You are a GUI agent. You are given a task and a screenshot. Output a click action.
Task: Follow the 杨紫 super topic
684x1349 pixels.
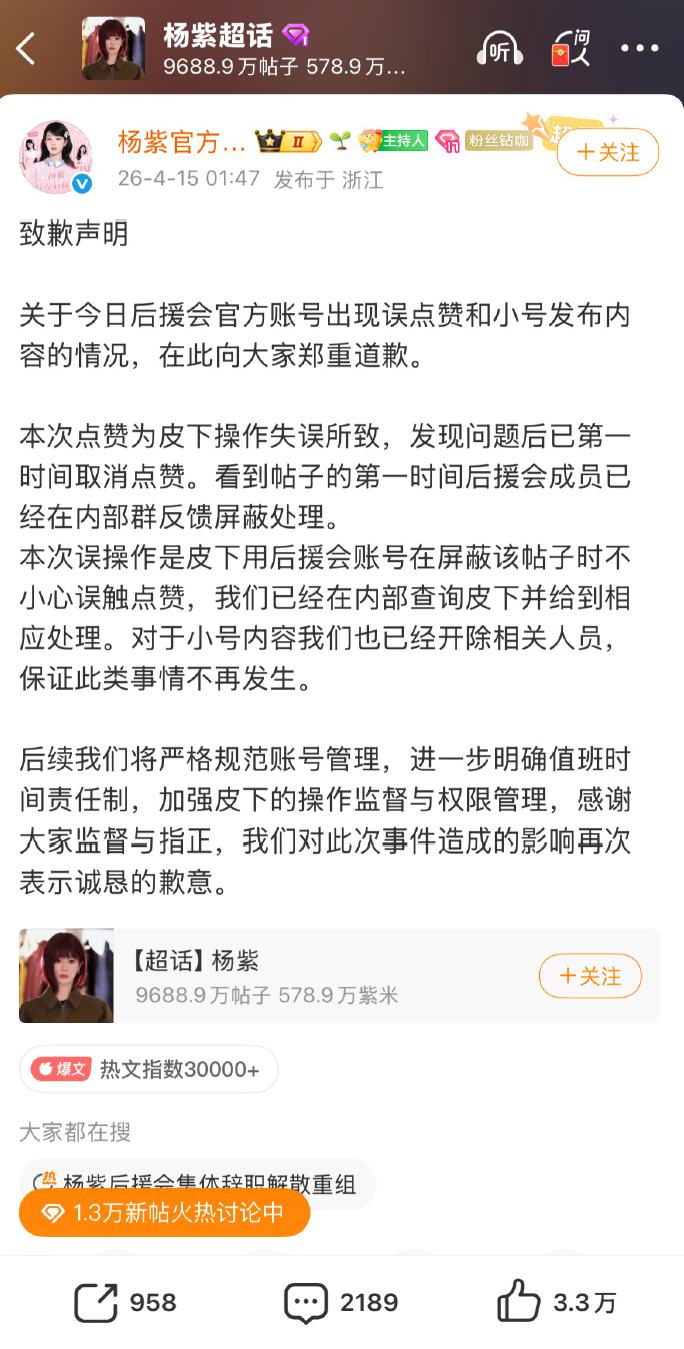tap(590, 976)
